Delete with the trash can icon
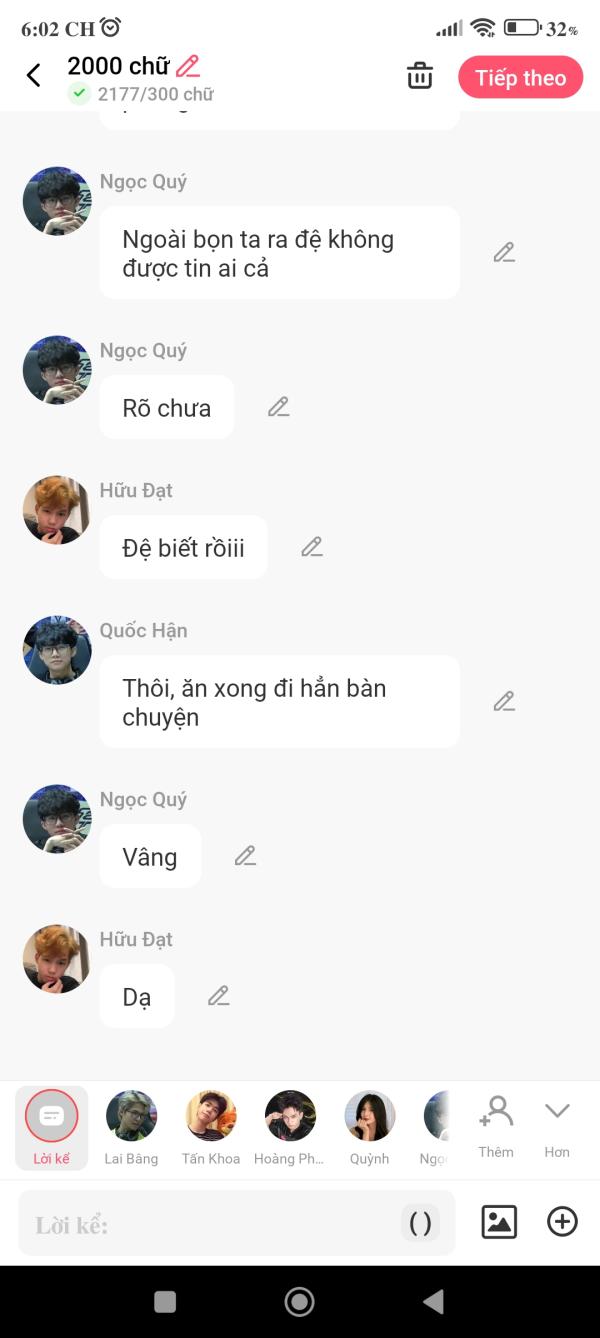 coord(420,76)
